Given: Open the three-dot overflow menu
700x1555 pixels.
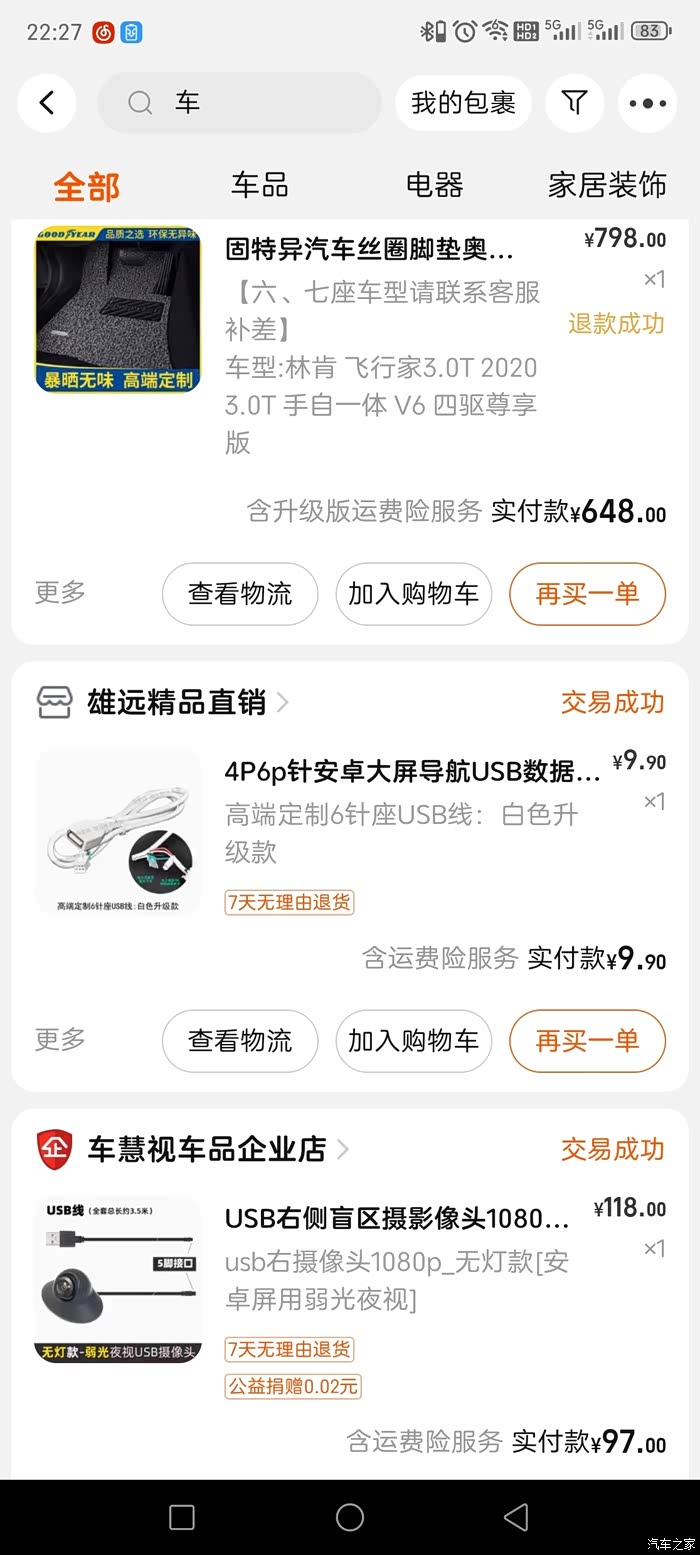Looking at the screenshot, I should 647,102.
